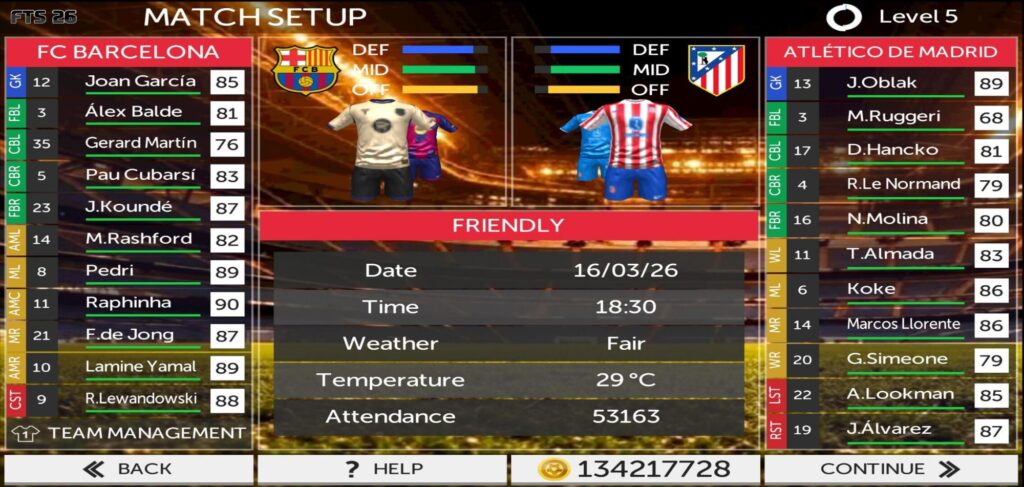Continue to the match
Viewport: 1024px width, 487px height.
pyautogui.click(x=890, y=469)
